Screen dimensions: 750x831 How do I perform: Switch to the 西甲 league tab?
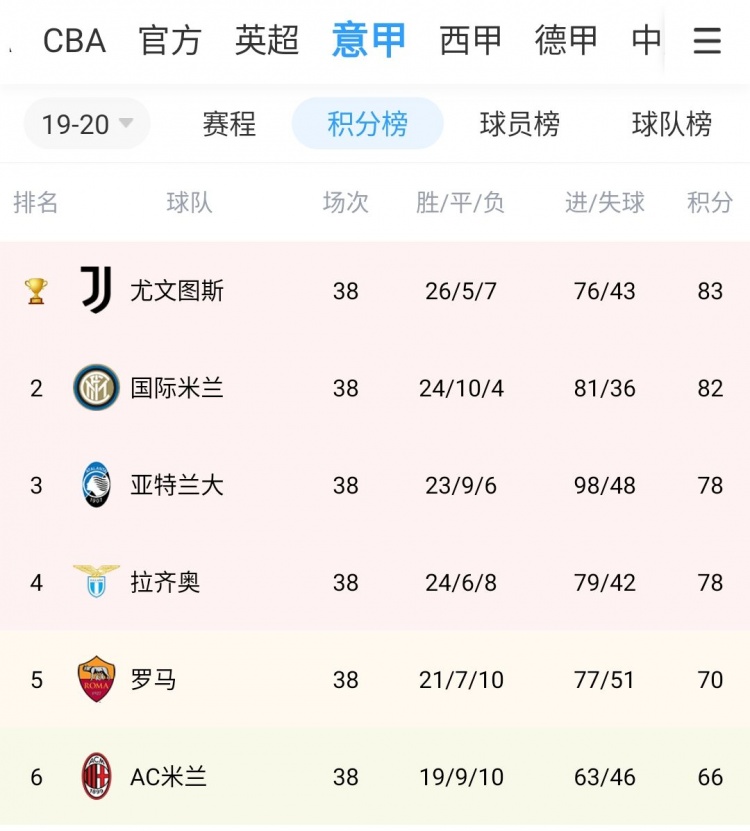point(470,41)
